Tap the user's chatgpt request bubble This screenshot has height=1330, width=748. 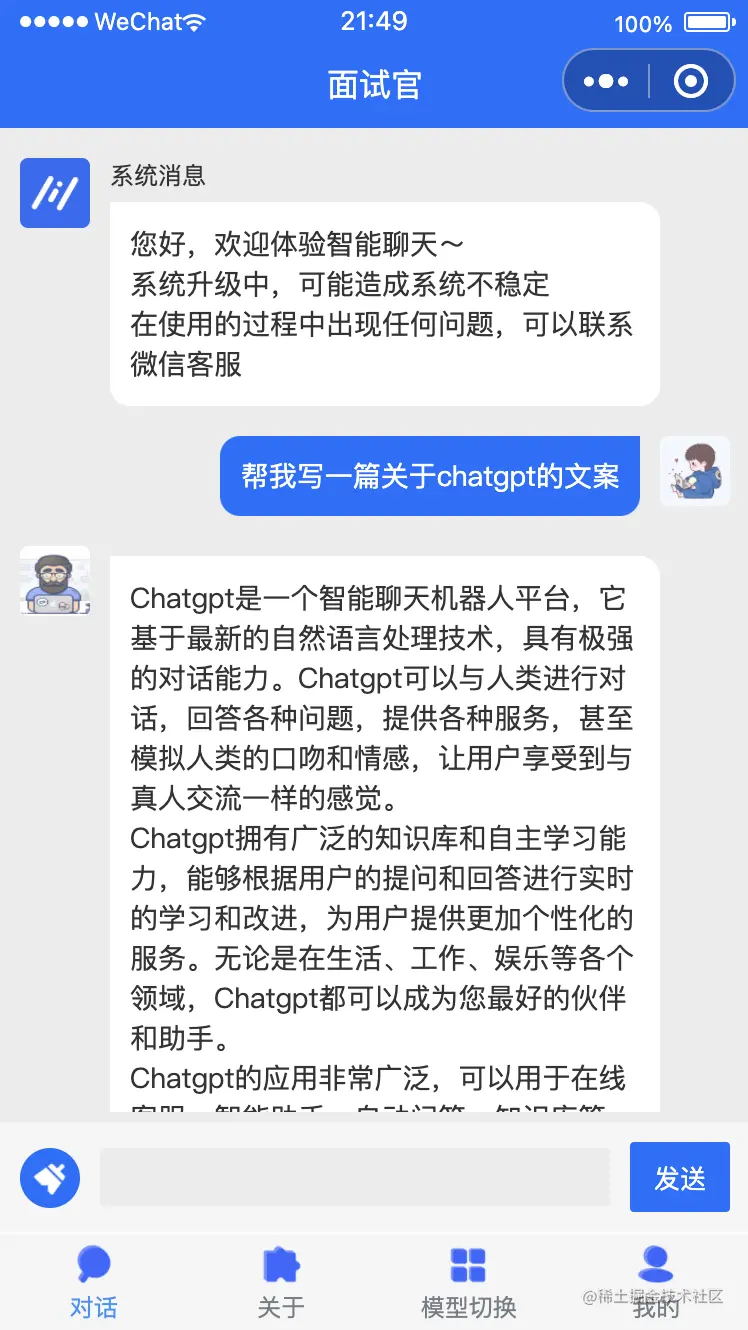430,476
